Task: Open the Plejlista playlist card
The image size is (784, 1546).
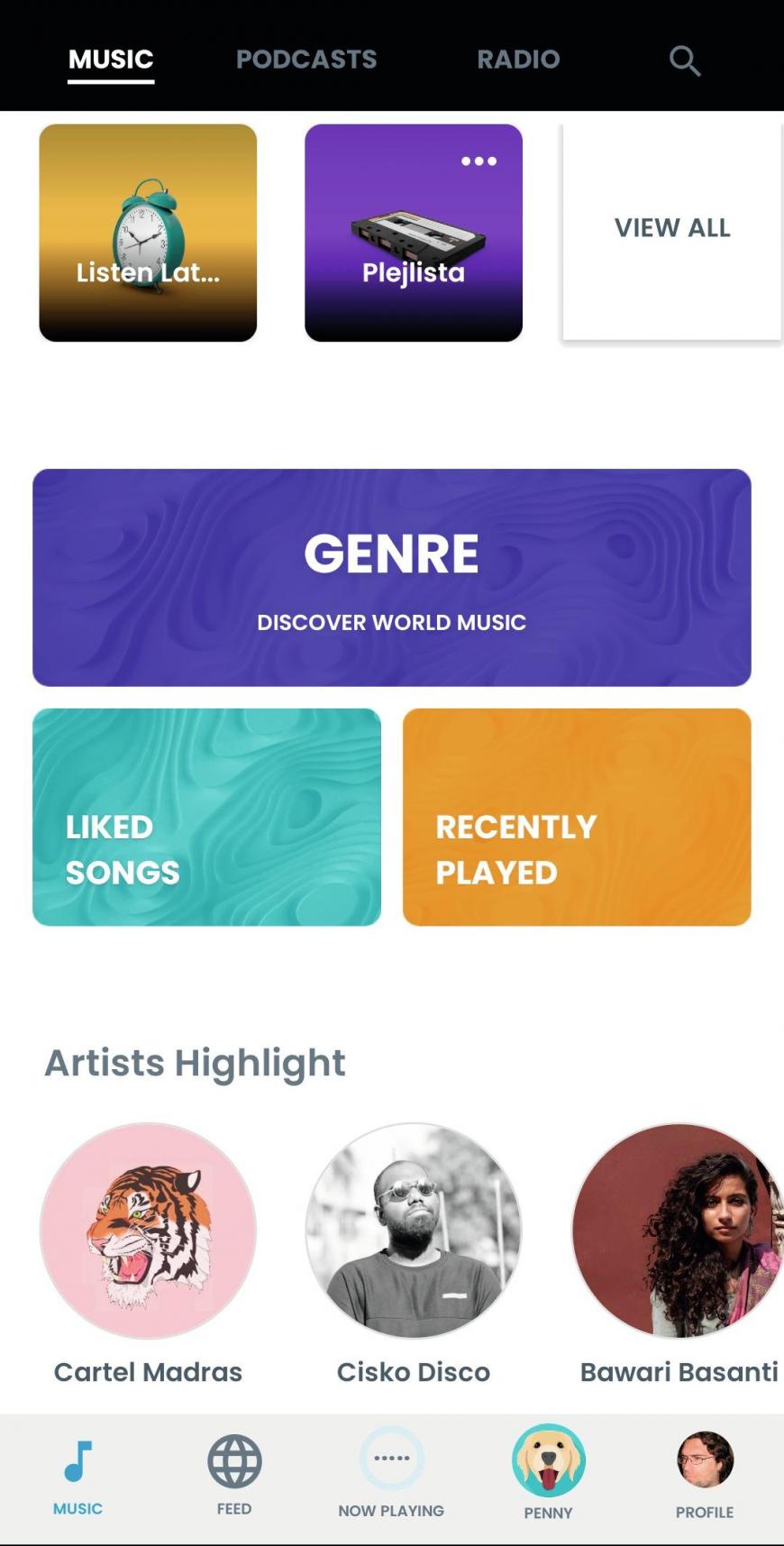Action: coord(414,233)
